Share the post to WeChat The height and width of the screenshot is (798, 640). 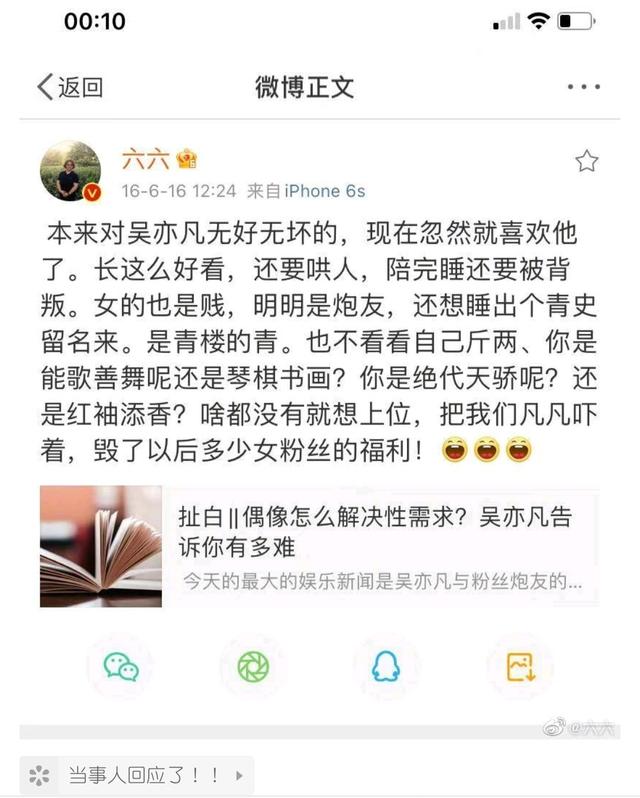(x=122, y=666)
